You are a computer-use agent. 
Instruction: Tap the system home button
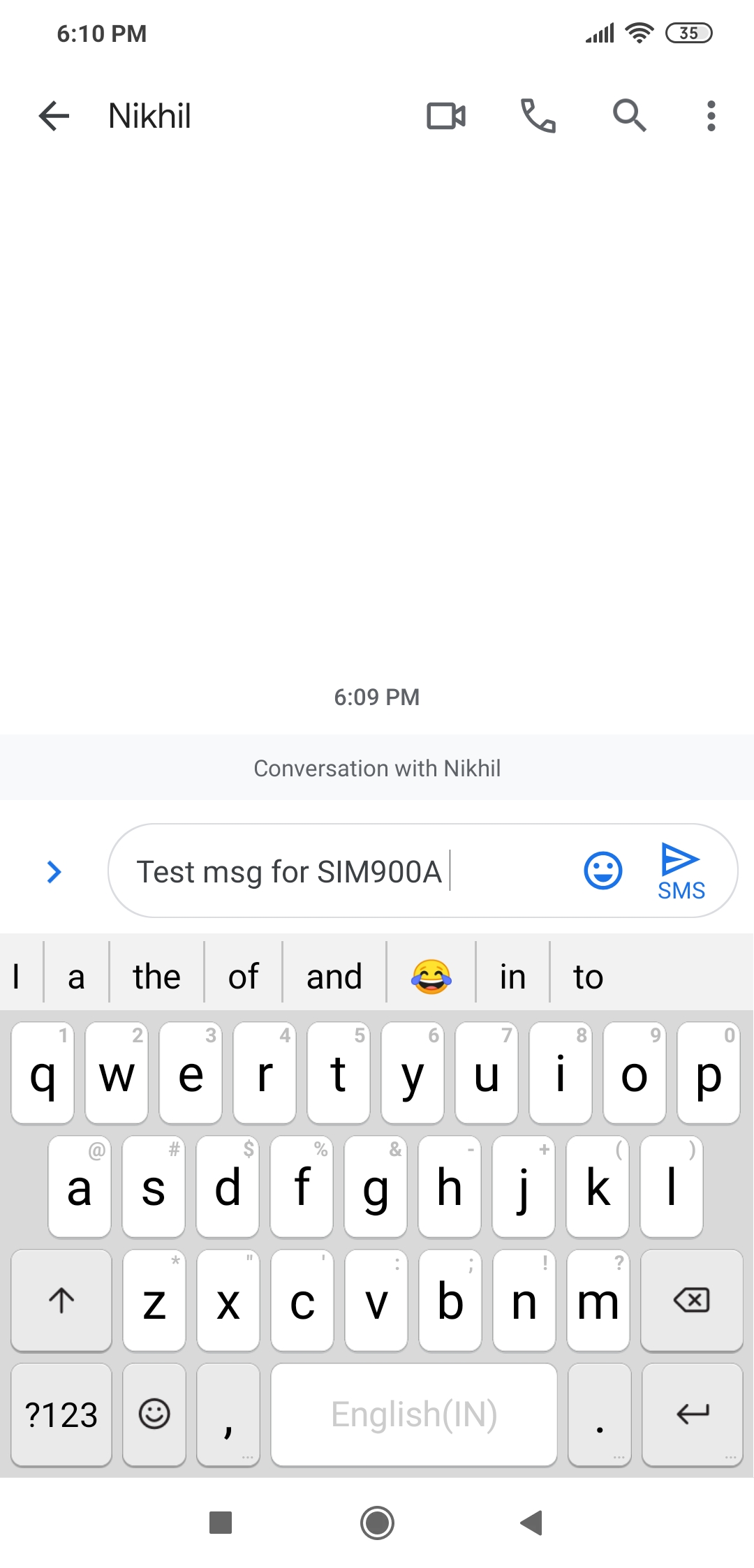(x=377, y=1523)
